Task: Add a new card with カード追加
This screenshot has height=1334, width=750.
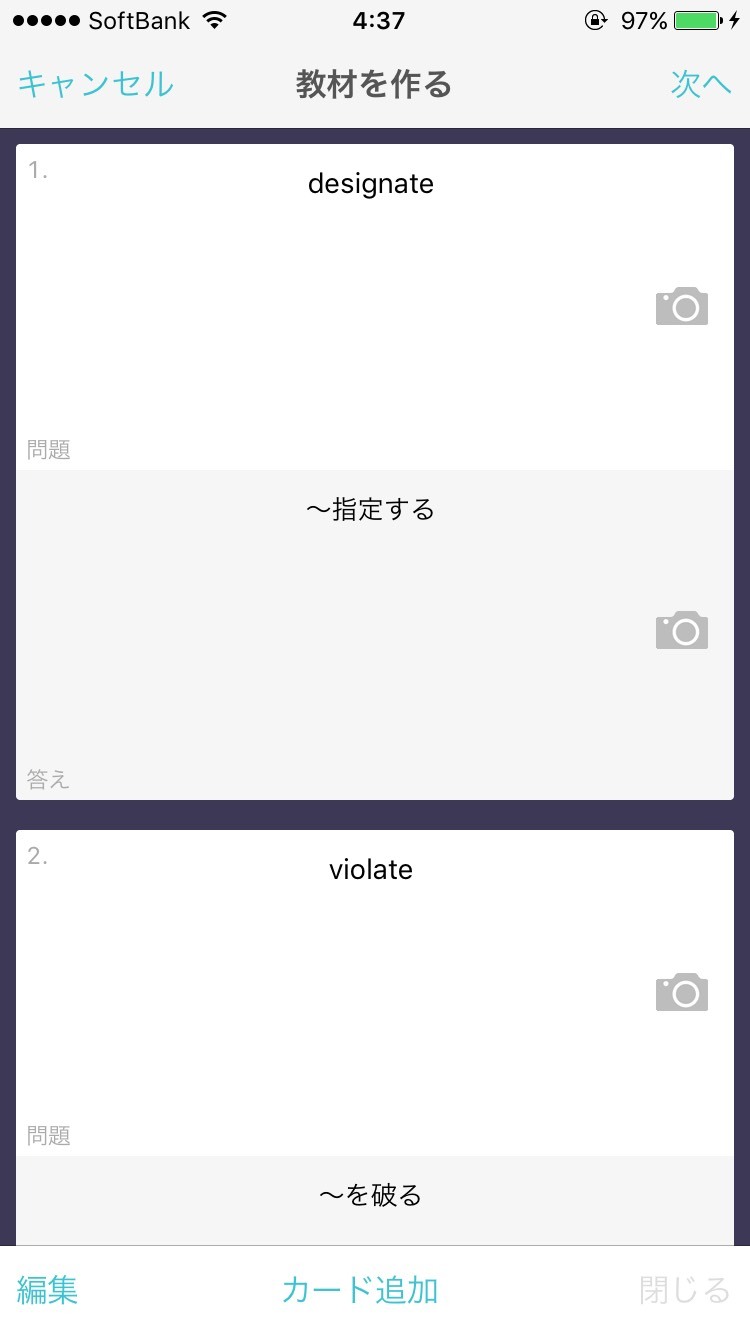Action: point(360,1290)
